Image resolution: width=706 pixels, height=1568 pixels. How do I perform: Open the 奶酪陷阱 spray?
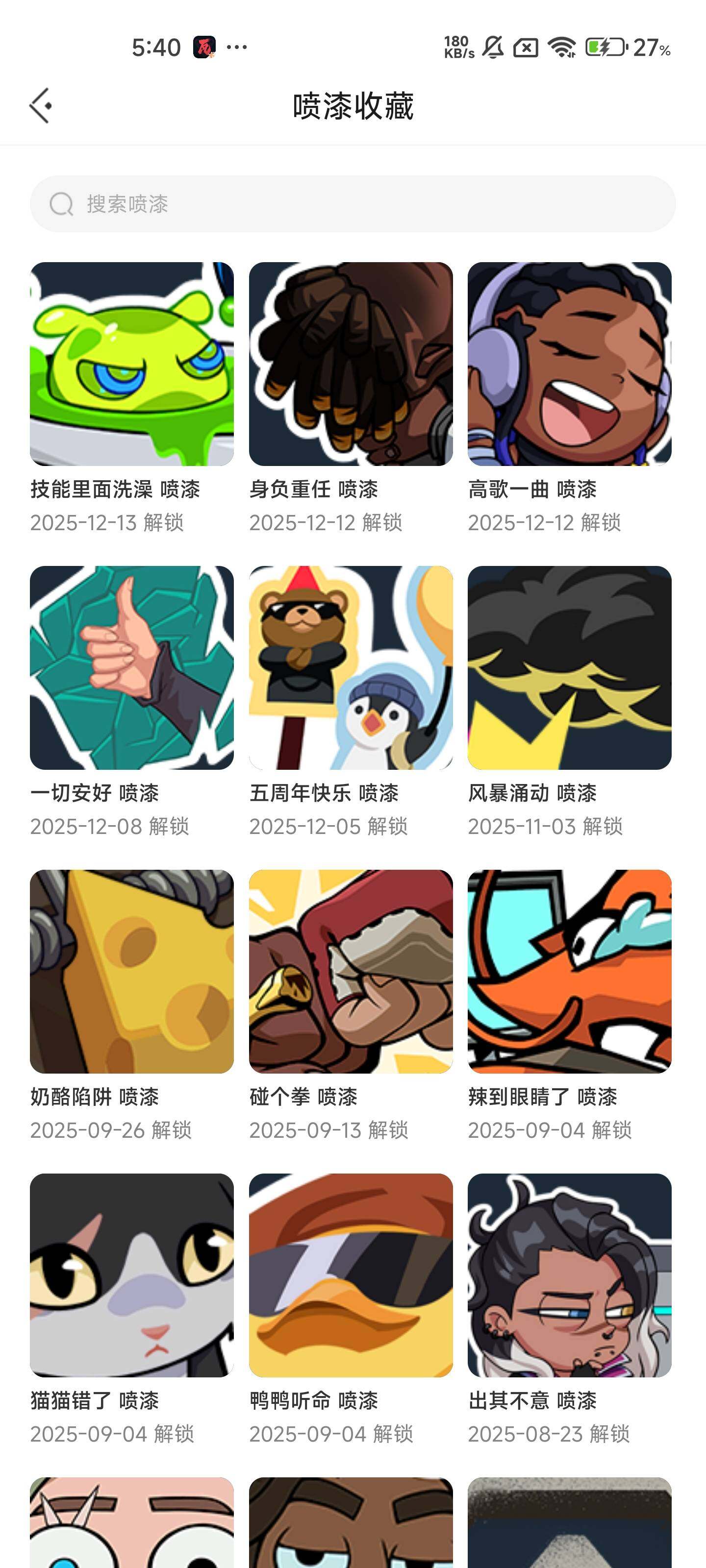131,972
